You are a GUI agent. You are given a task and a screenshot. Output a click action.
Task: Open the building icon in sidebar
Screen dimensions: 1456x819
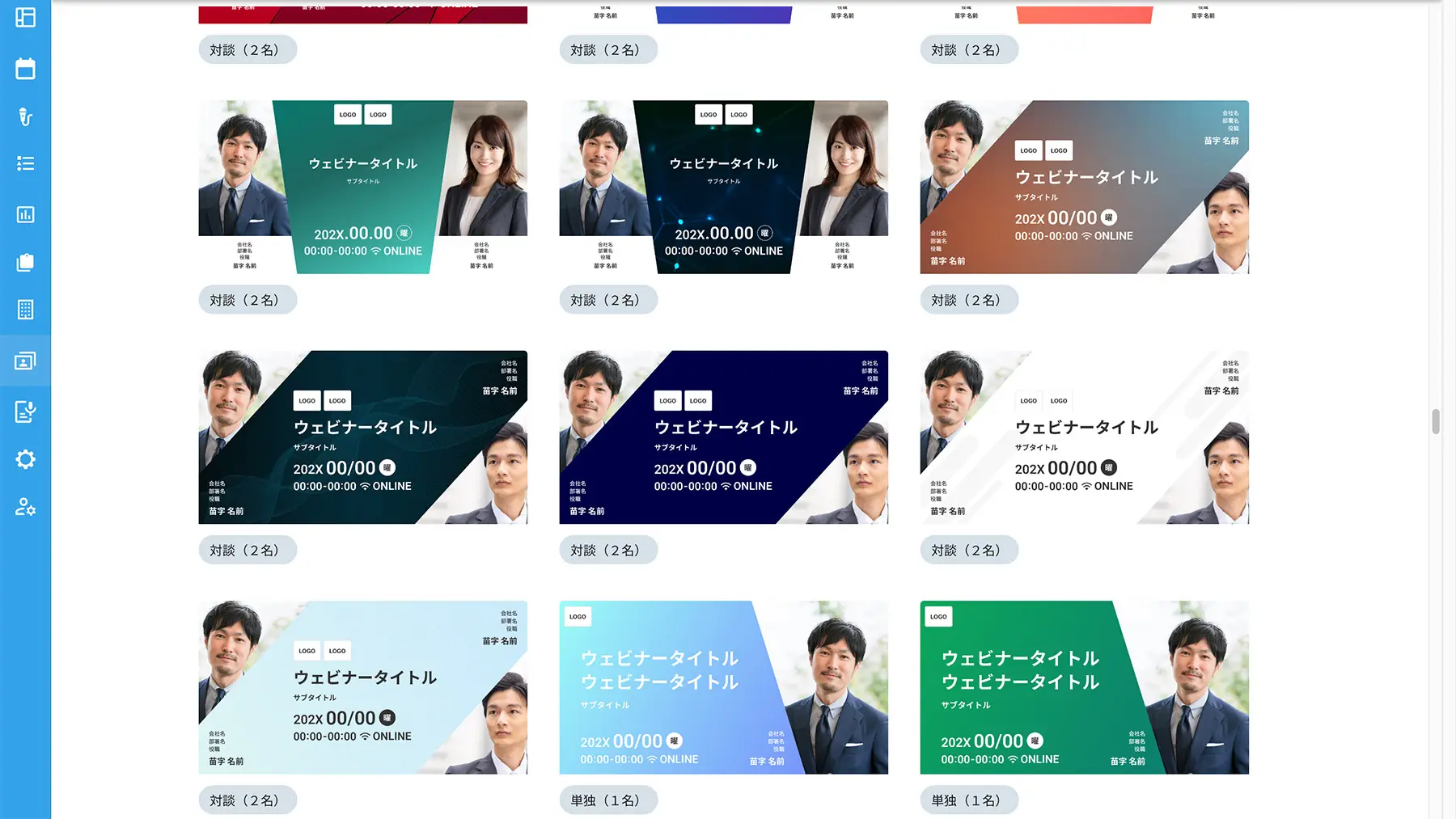(25, 310)
